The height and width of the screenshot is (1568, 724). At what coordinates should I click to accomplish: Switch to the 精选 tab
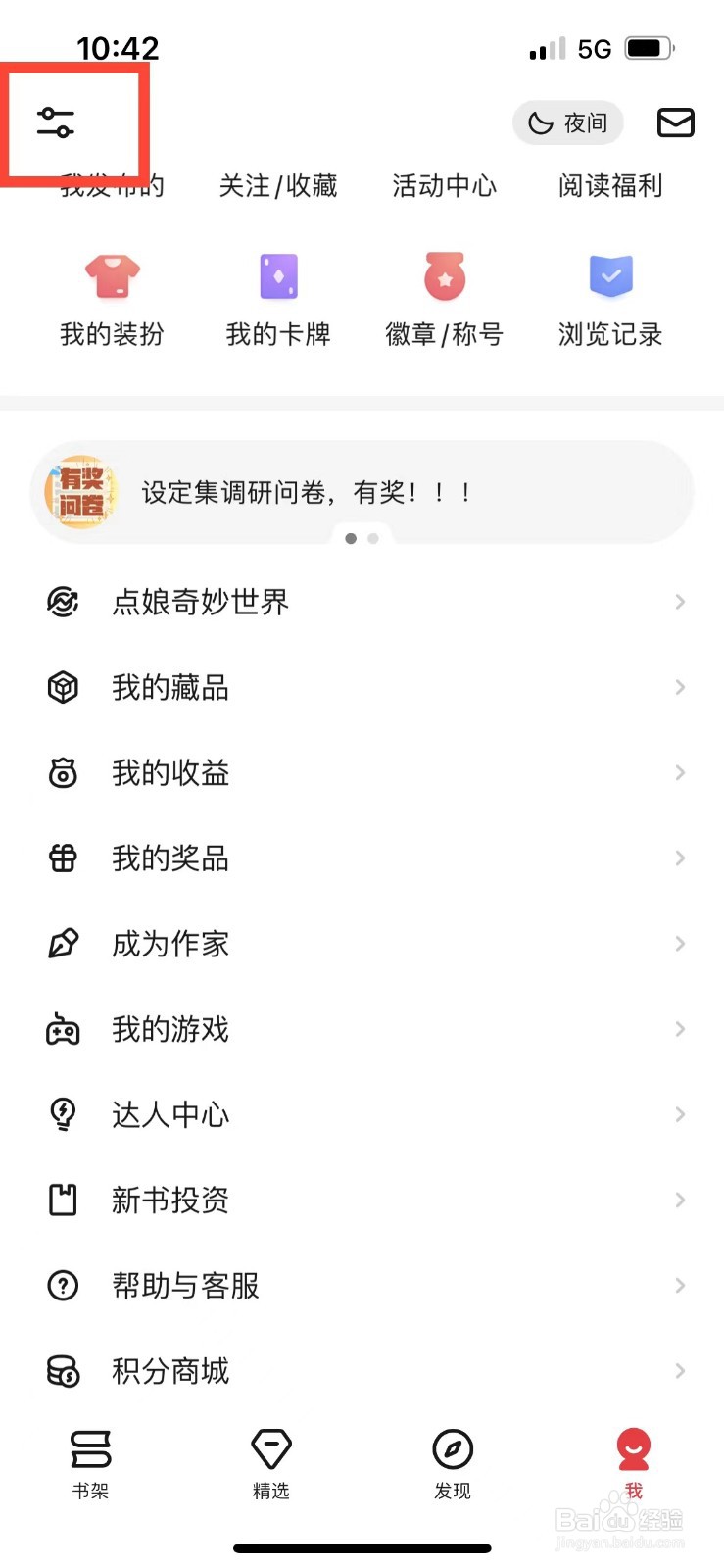point(271,1463)
